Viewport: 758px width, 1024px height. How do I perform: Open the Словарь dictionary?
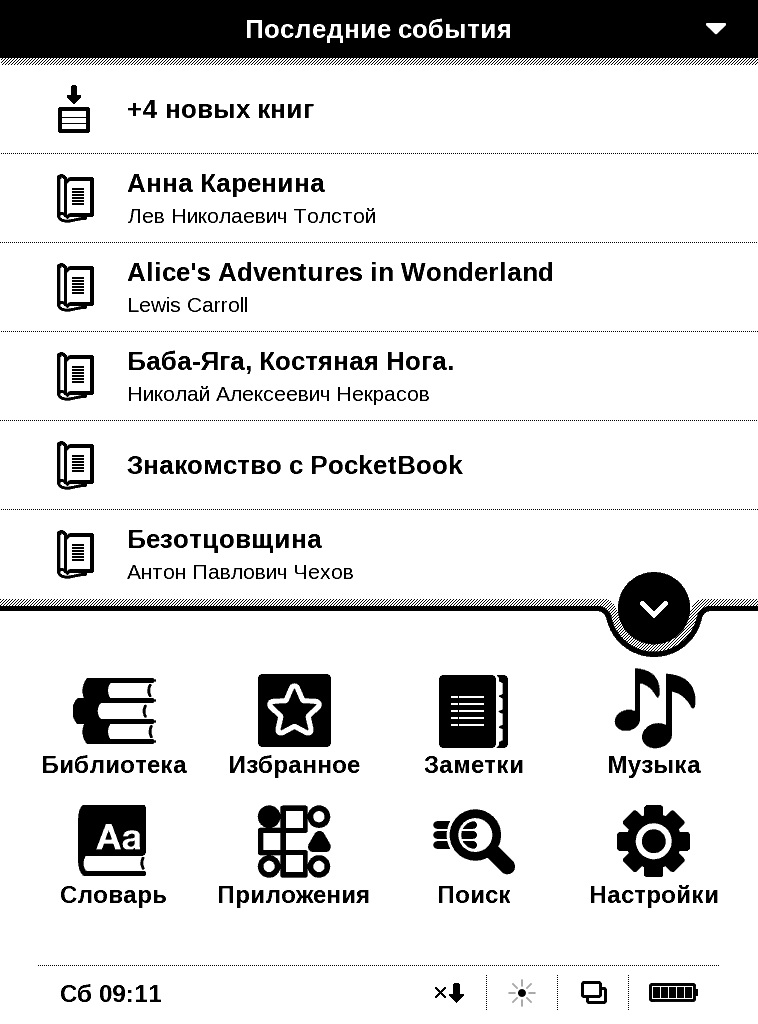113,855
